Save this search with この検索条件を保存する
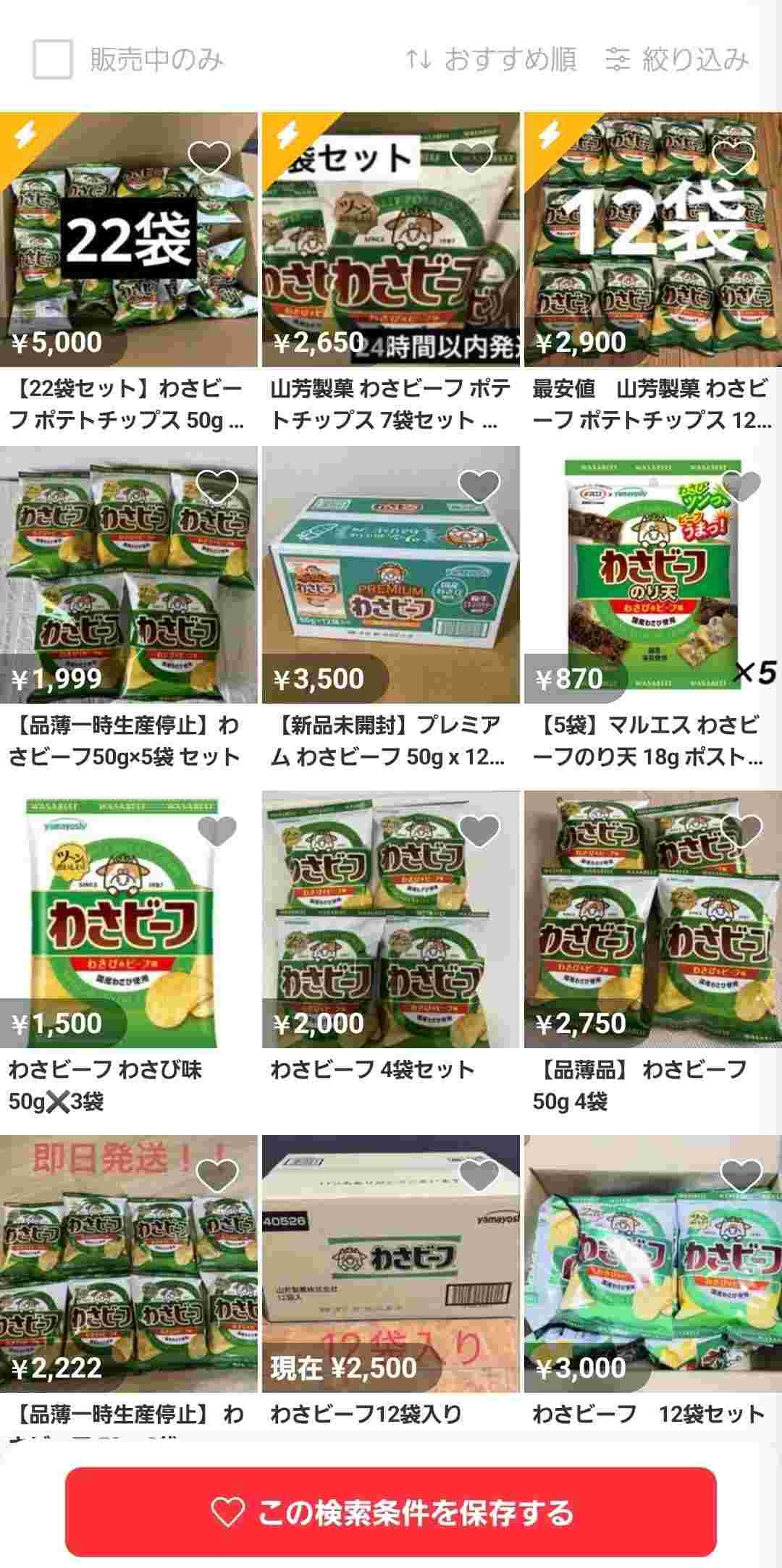Viewport: 782px width, 1568px height. [x=391, y=1512]
